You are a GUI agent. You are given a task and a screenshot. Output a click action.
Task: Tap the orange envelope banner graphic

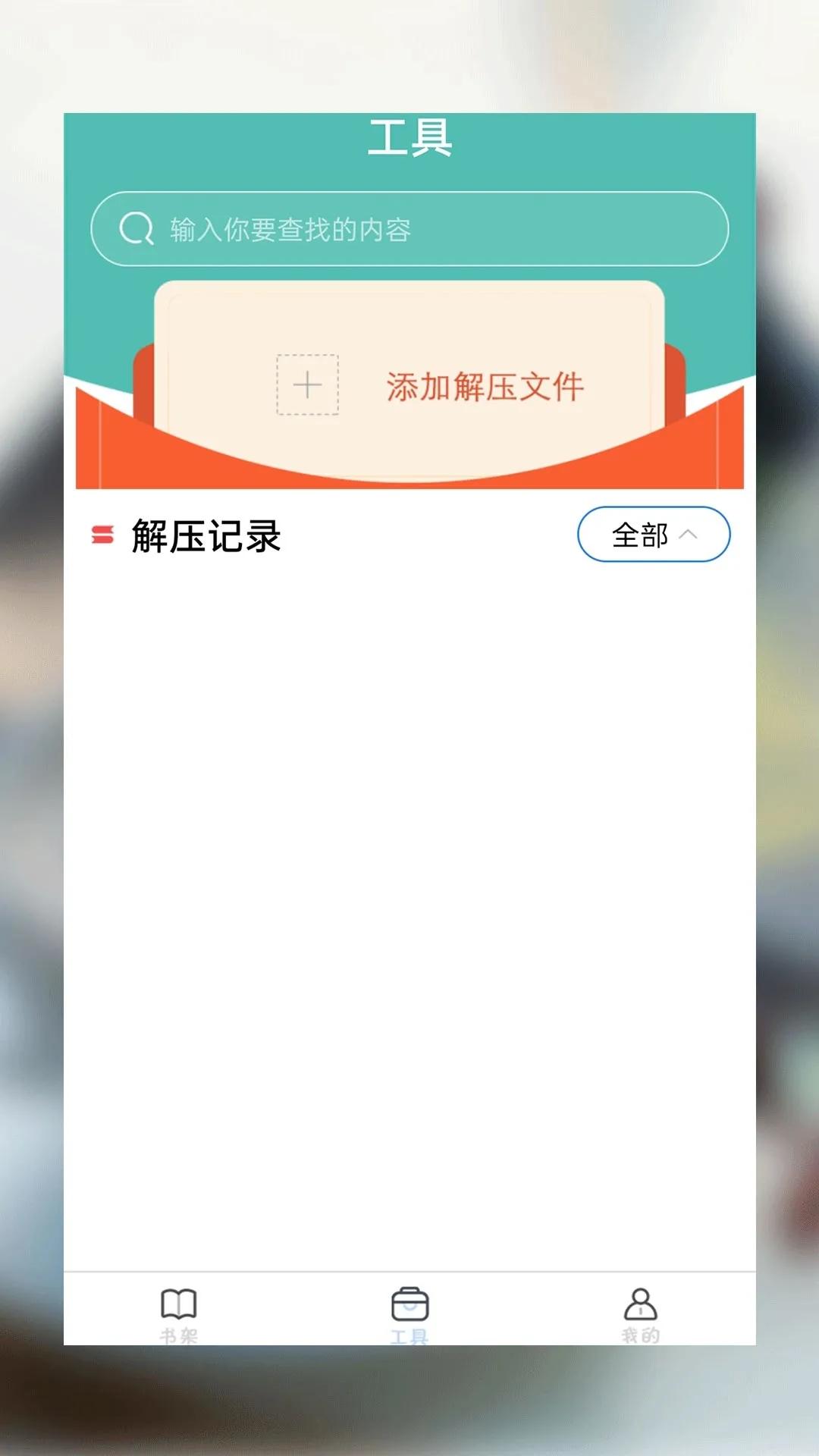pyautogui.click(x=409, y=455)
